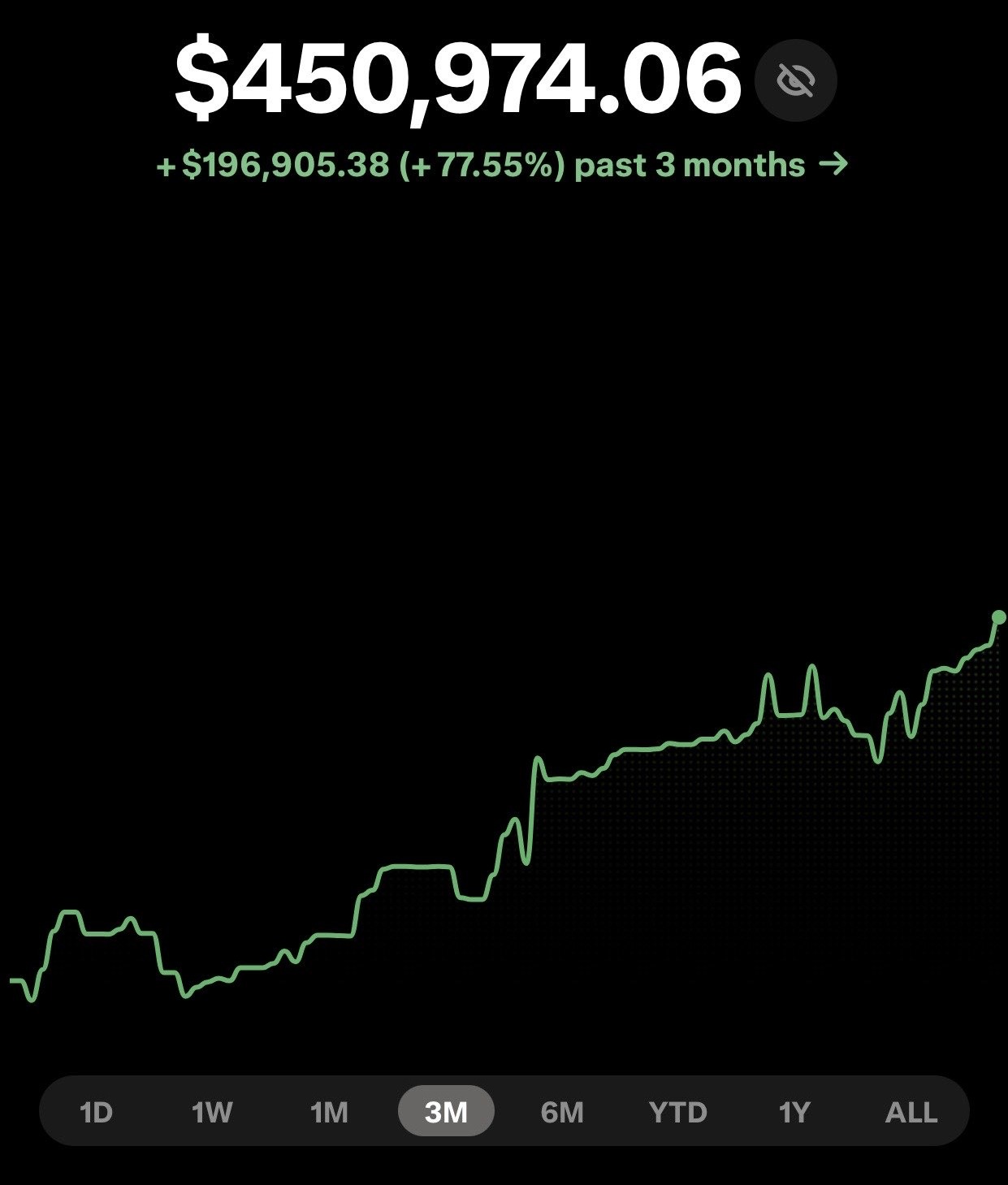
Task: Switch to the 6M range
Action: 562,1111
